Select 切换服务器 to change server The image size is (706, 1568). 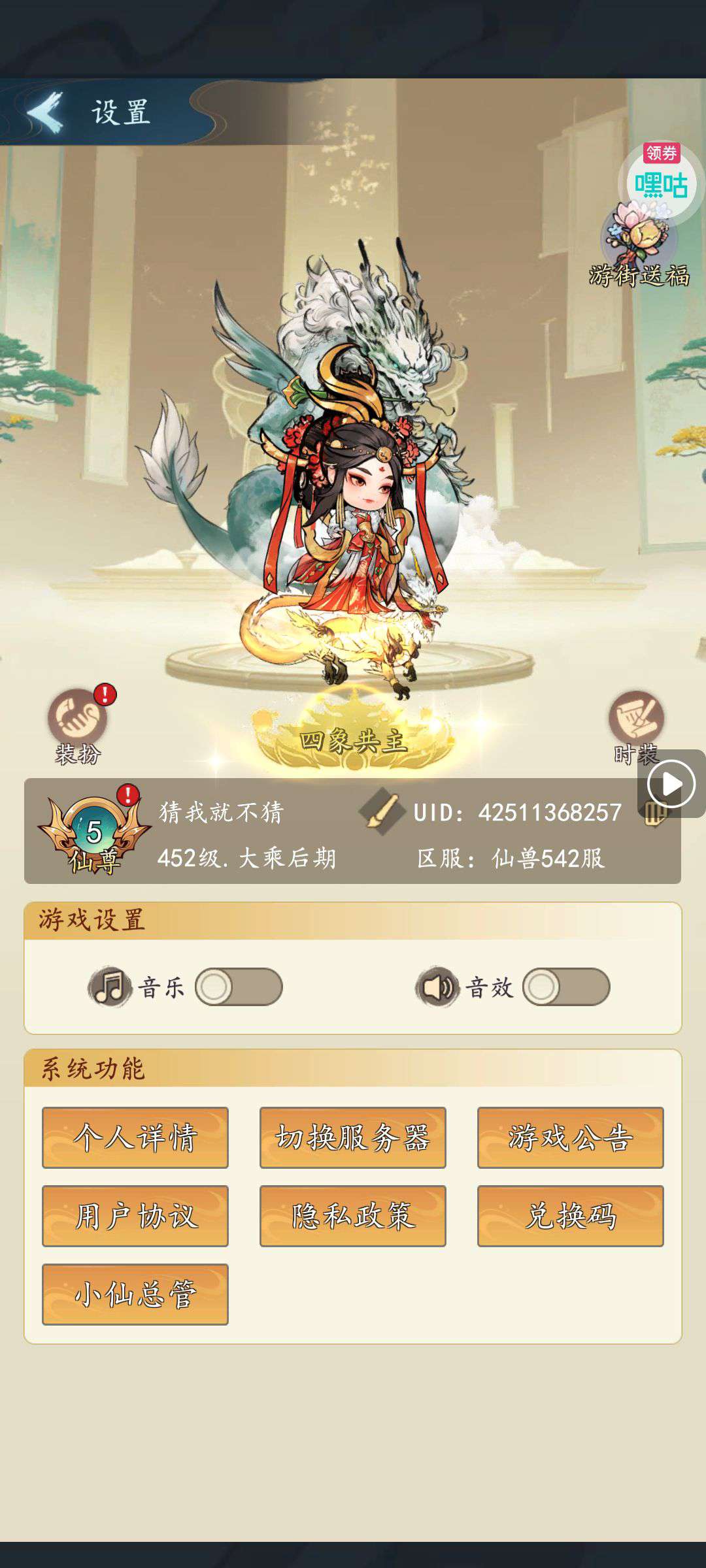point(353,1137)
